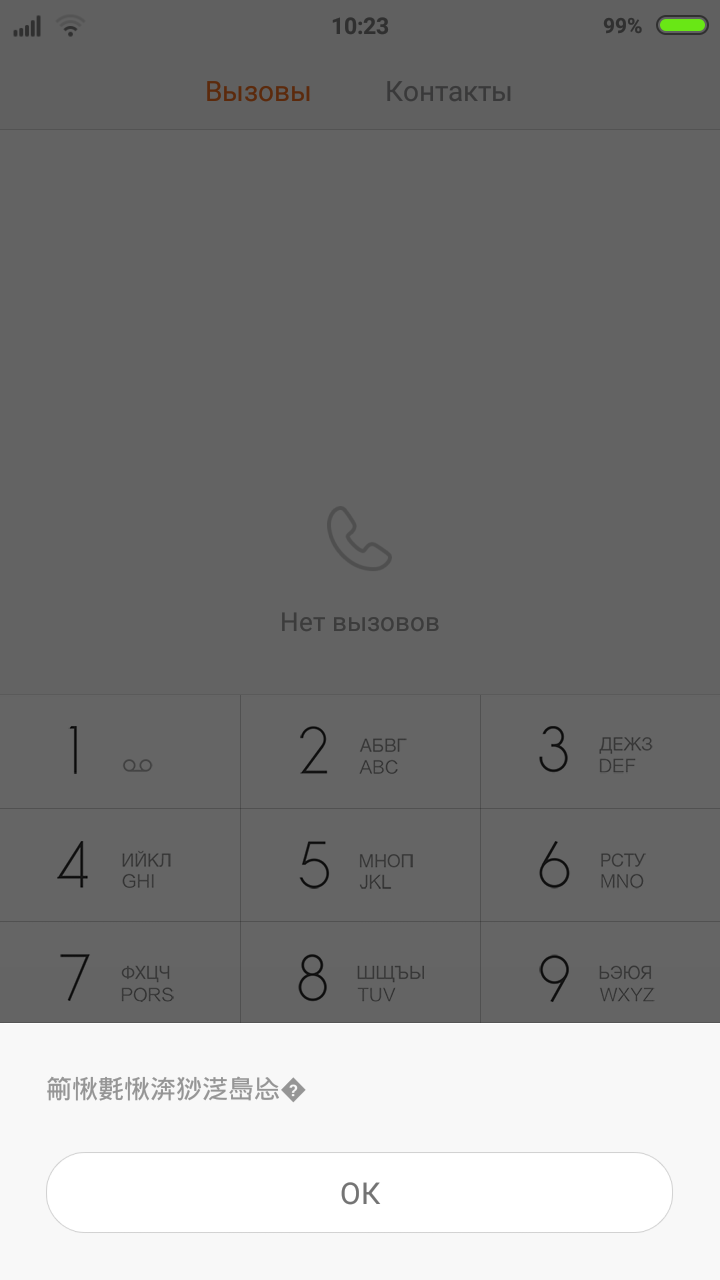Dial digit 9 WXYZ
The height and width of the screenshot is (1280, 720).
[600, 973]
